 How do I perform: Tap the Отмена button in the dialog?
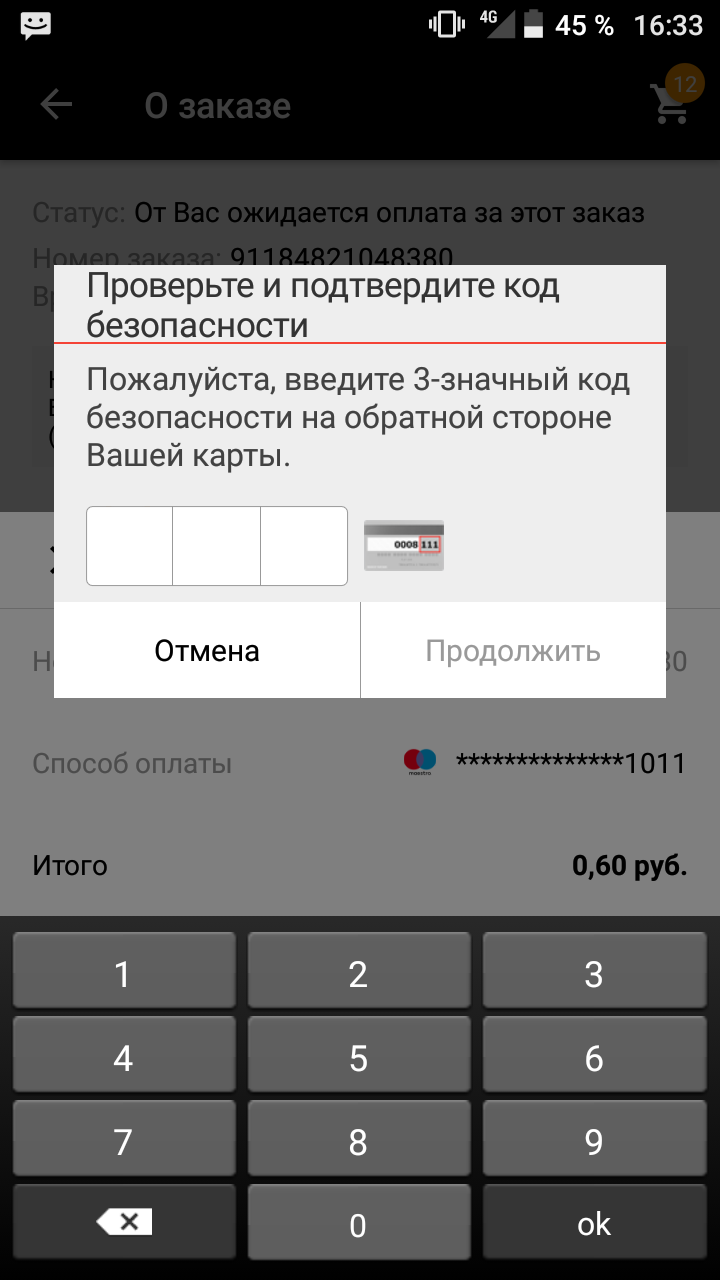pyautogui.click(x=207, y=651)
